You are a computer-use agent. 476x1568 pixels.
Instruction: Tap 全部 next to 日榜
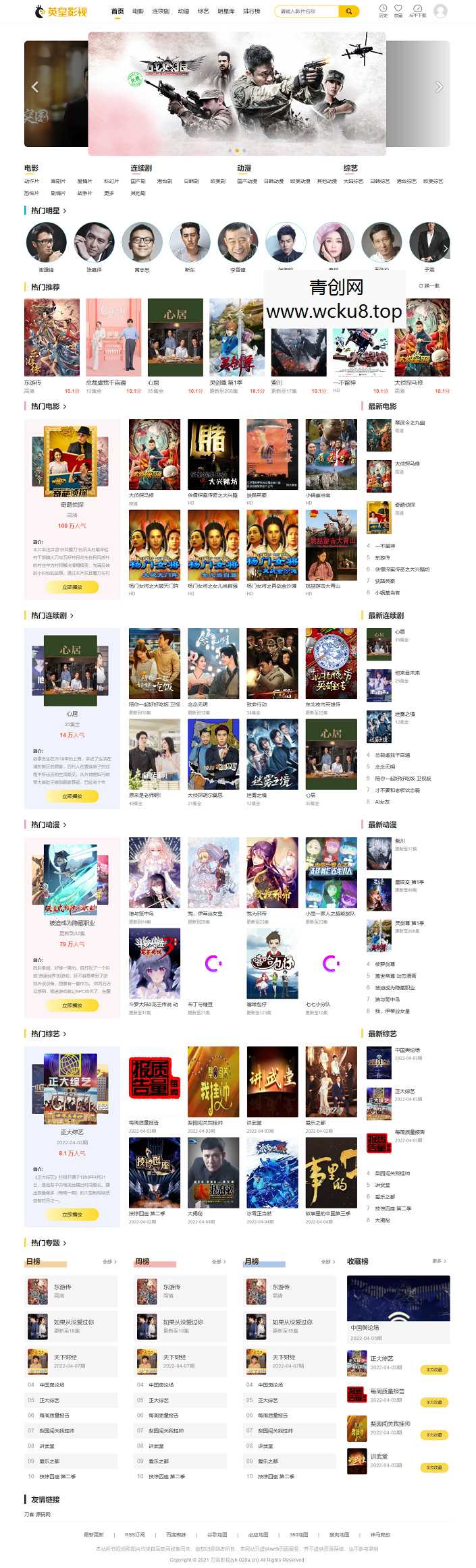(x=109, y=1261)
